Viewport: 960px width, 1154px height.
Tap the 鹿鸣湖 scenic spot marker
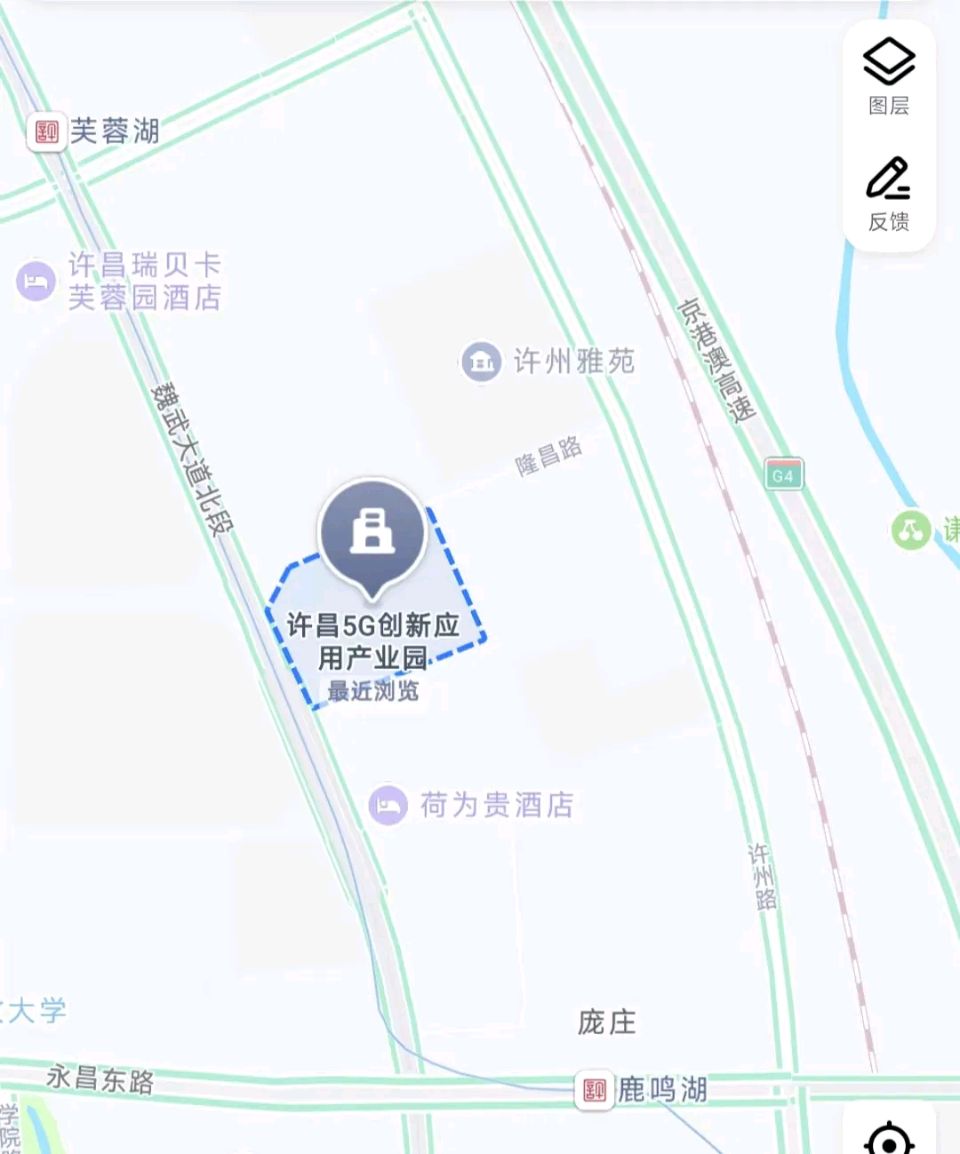pos(595,1089)
